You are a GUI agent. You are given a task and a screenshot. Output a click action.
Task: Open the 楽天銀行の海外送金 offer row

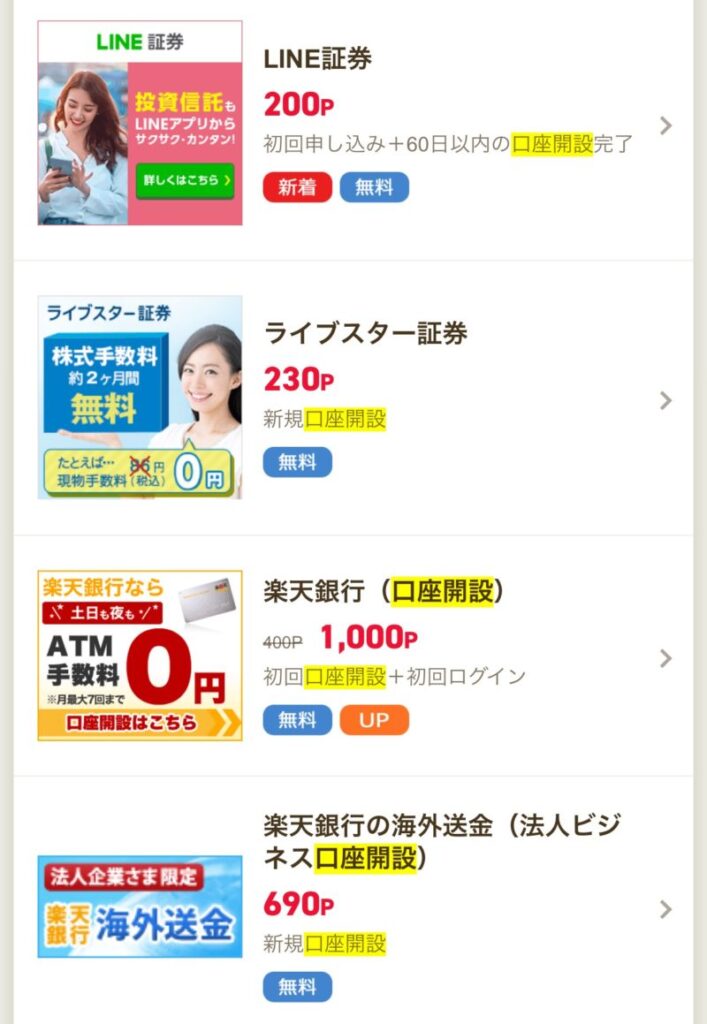click(441, 841)
